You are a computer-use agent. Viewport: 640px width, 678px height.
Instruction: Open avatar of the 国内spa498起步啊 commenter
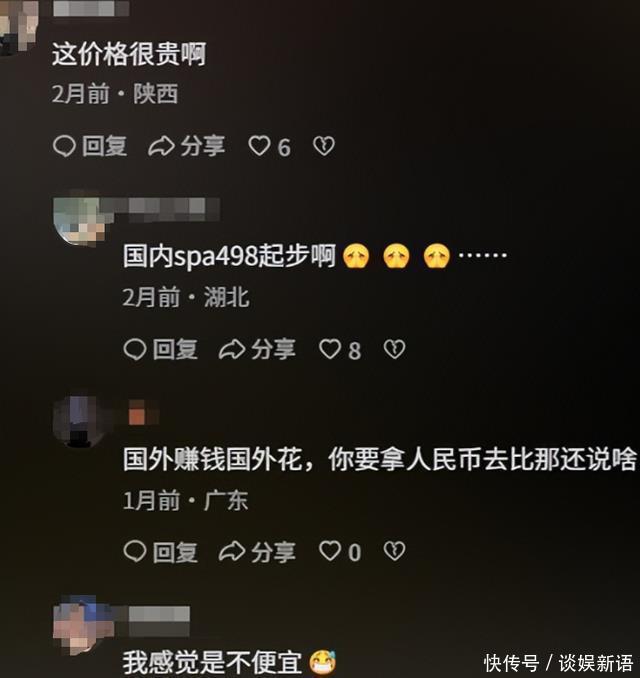(x=78, y=219)
